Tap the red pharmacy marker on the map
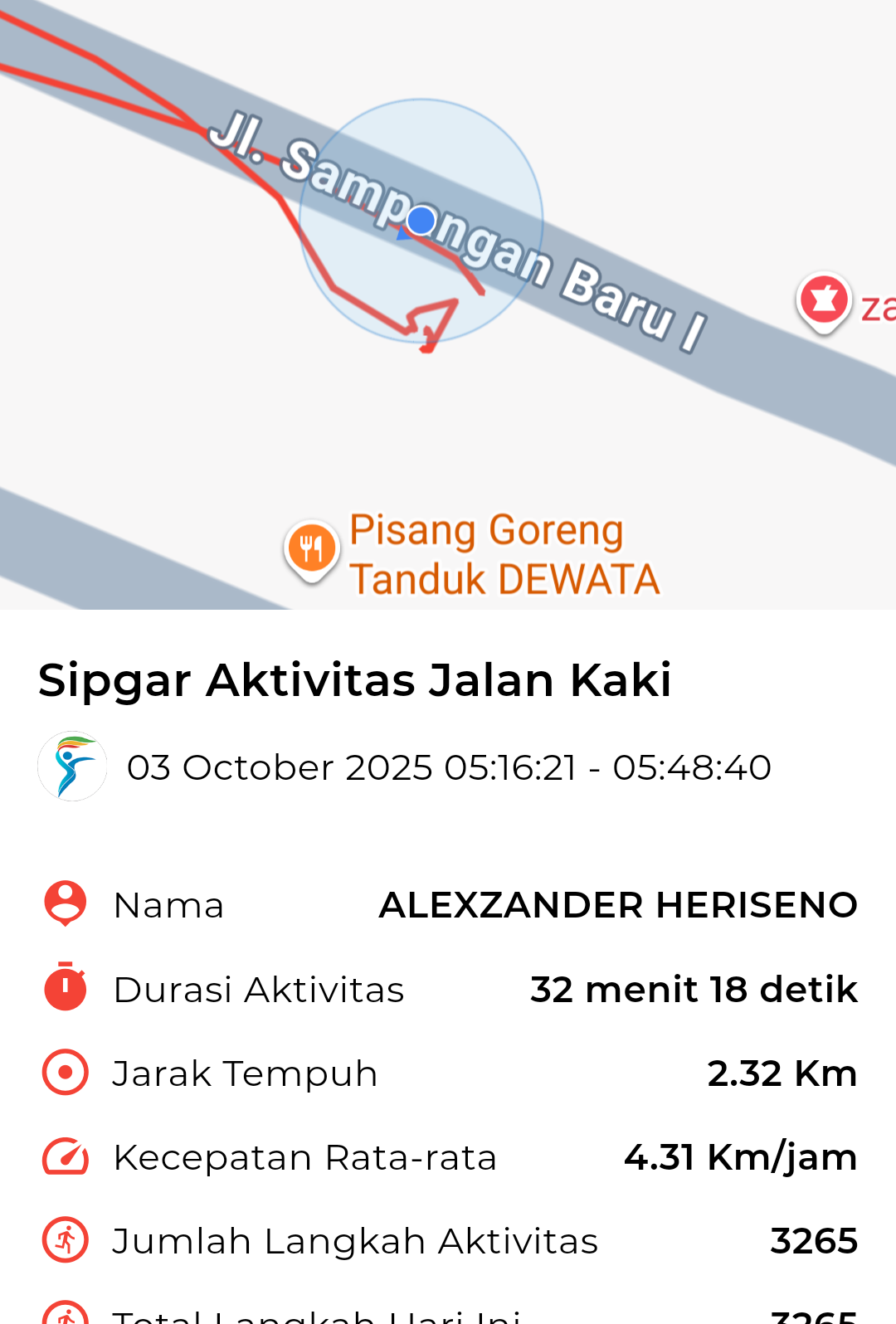896x1324 pixels. point(824,300)
